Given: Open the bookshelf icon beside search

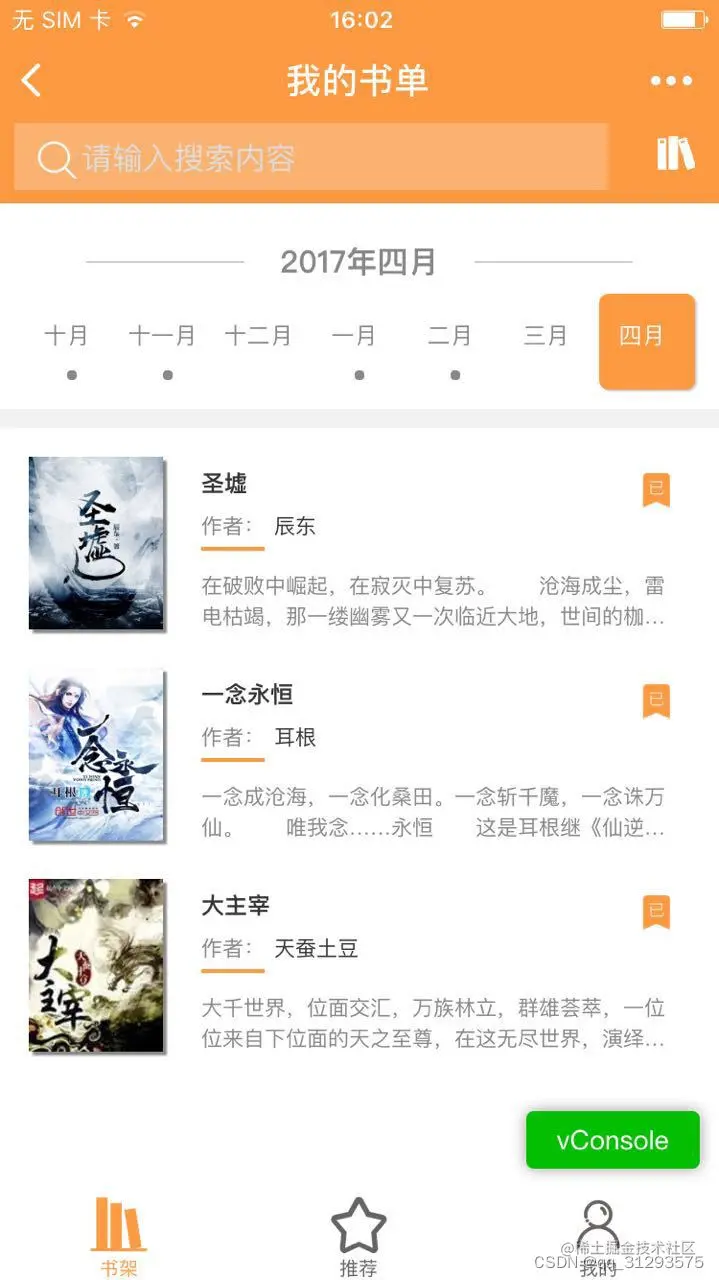Looking at the screenshot, I should [675, 155].
